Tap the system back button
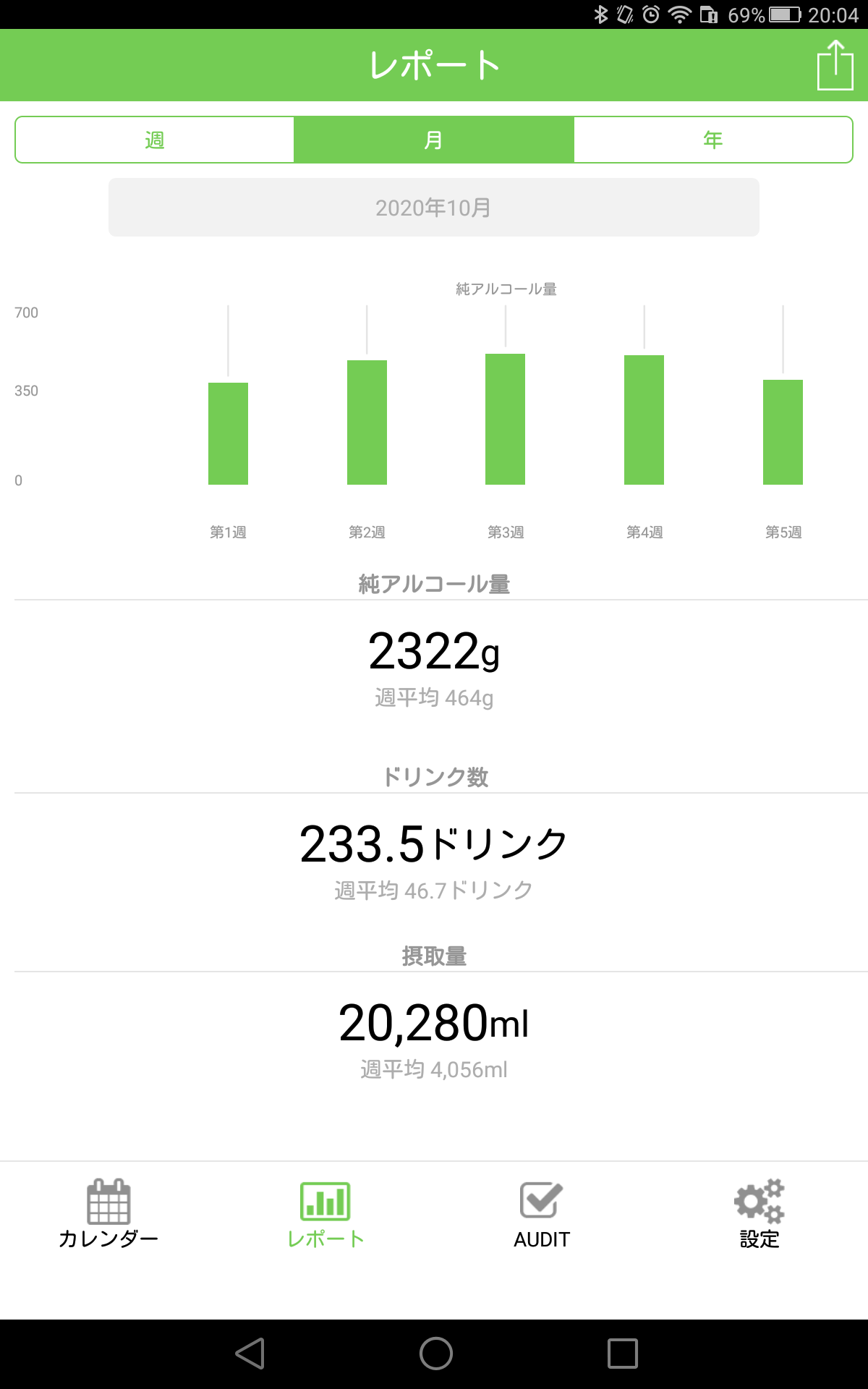Viewport: 868px width, 1389px height. 250,1354
